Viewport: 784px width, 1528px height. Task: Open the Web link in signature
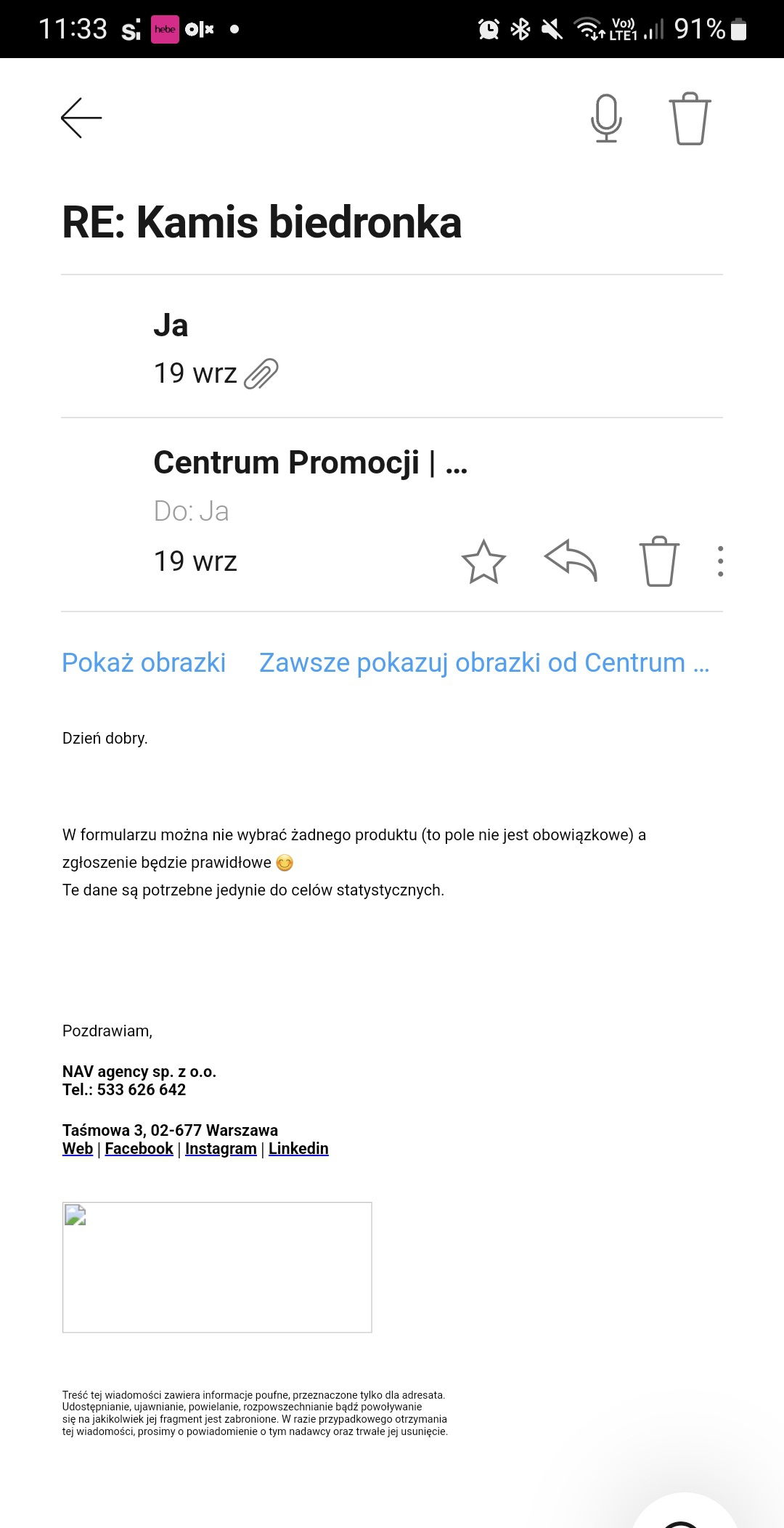(x=78, y=1148)
